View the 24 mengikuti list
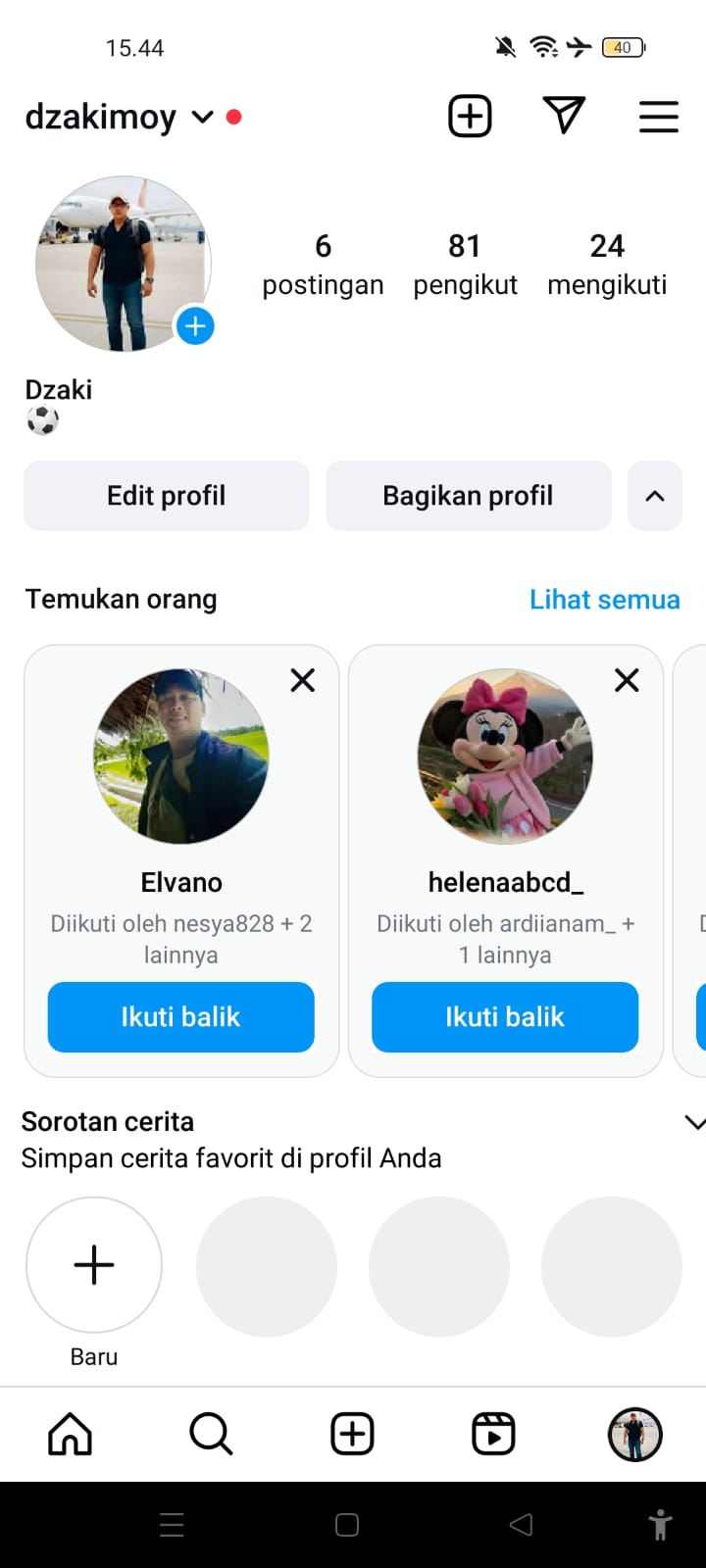The height and width of the screenshot is (1568, 706). click(607, 265)
